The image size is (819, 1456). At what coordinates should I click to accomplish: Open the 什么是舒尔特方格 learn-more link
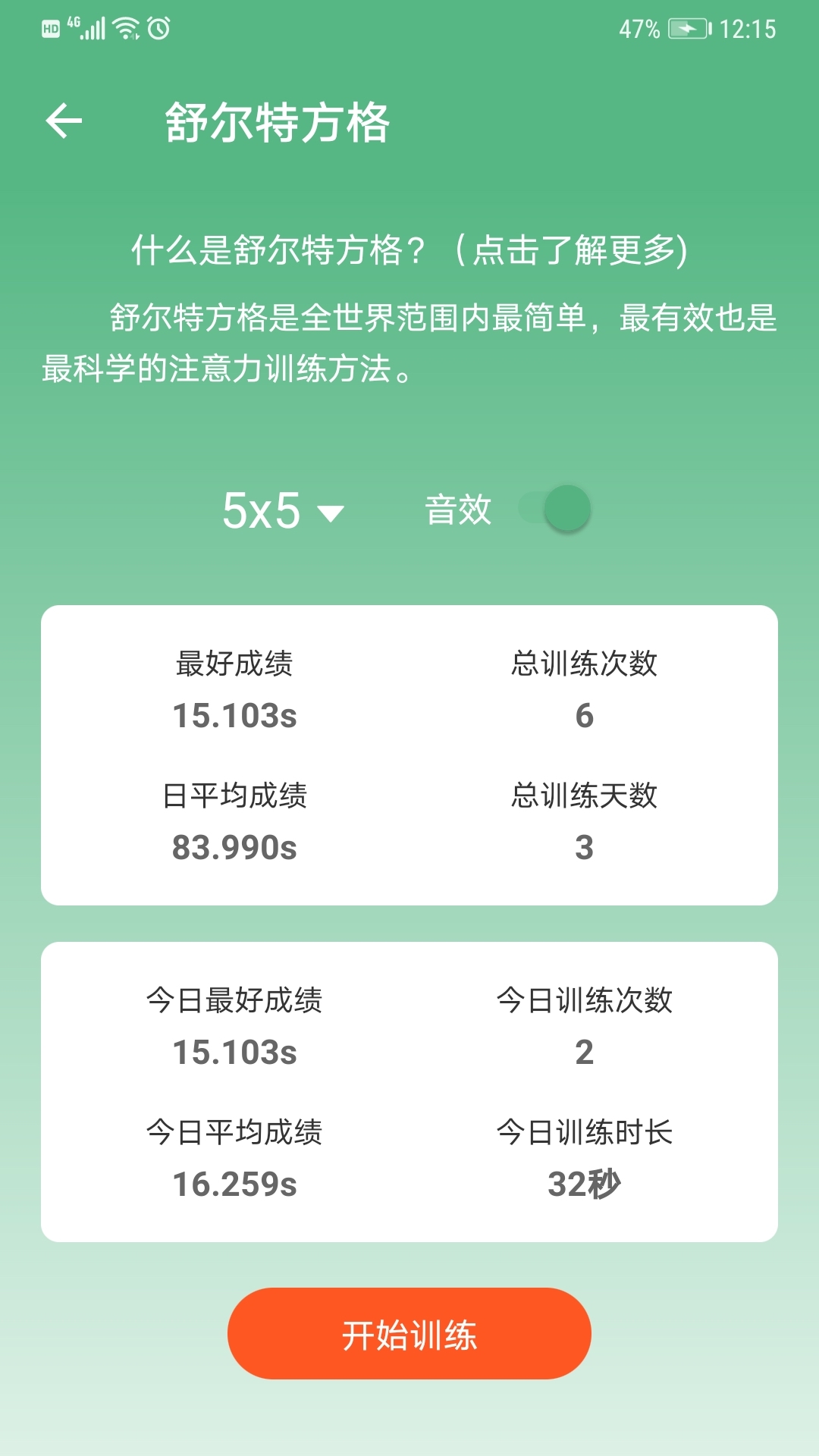click(x=409, y=249)
